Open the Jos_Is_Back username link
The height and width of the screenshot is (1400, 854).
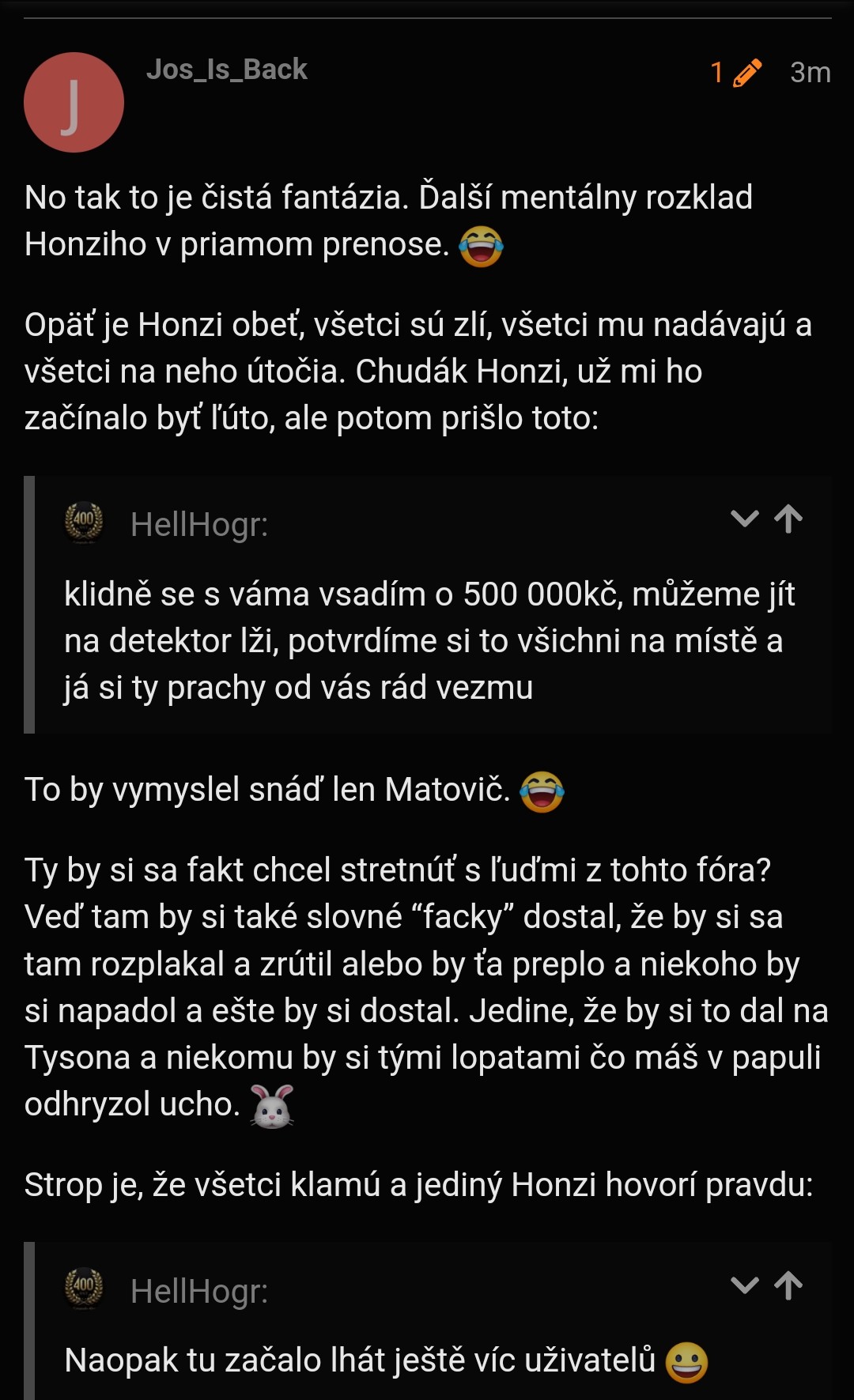coord(227,70)
